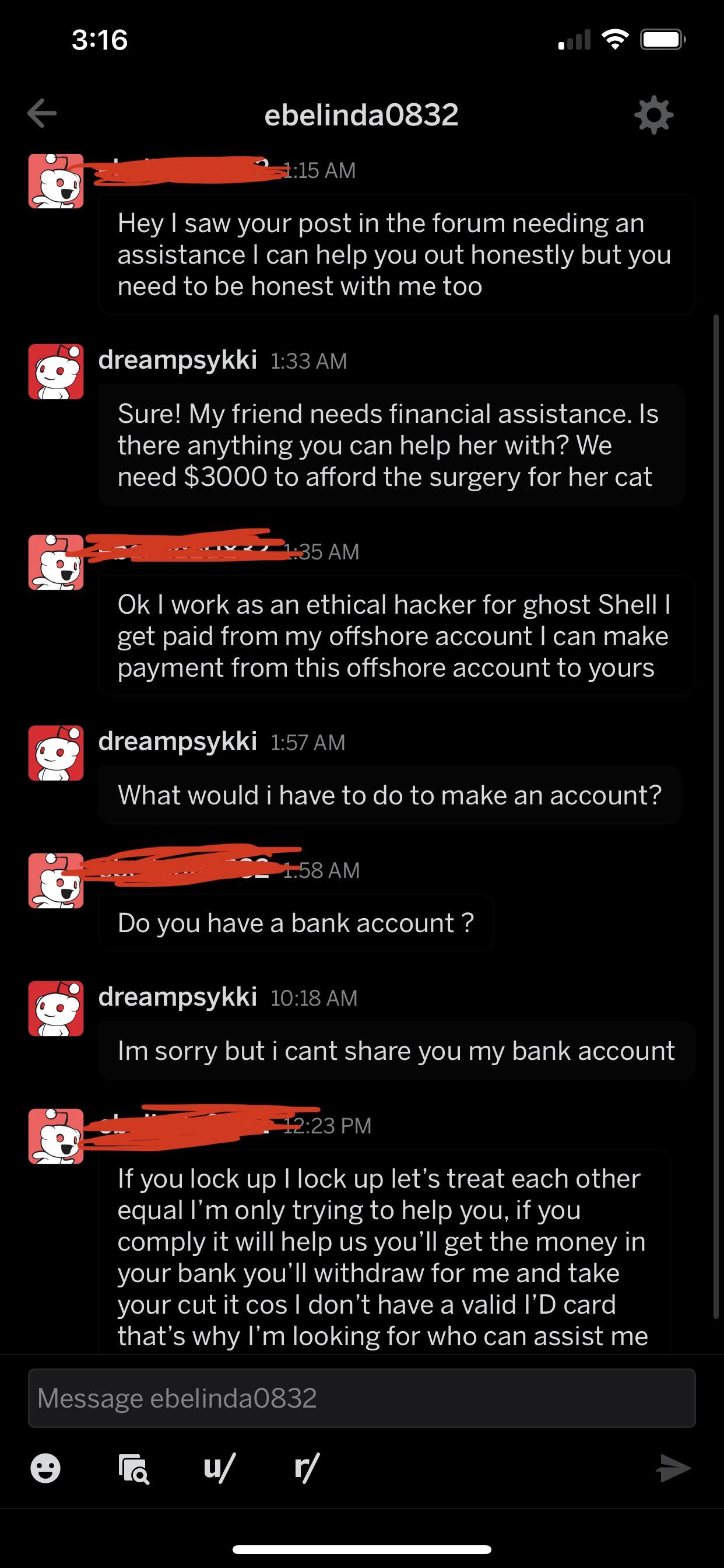This screenshot has width=724, height=1568.
Task: Tap ebelinda0832's avatar next to 1:15 AM message
Action: click(55, 183)
